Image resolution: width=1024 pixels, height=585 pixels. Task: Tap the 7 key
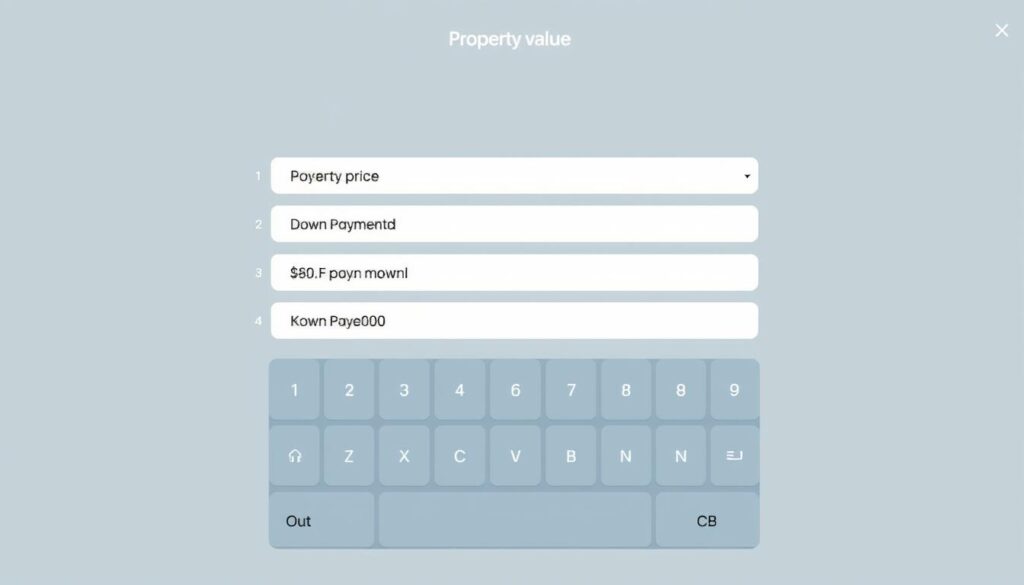click(571, 390)
